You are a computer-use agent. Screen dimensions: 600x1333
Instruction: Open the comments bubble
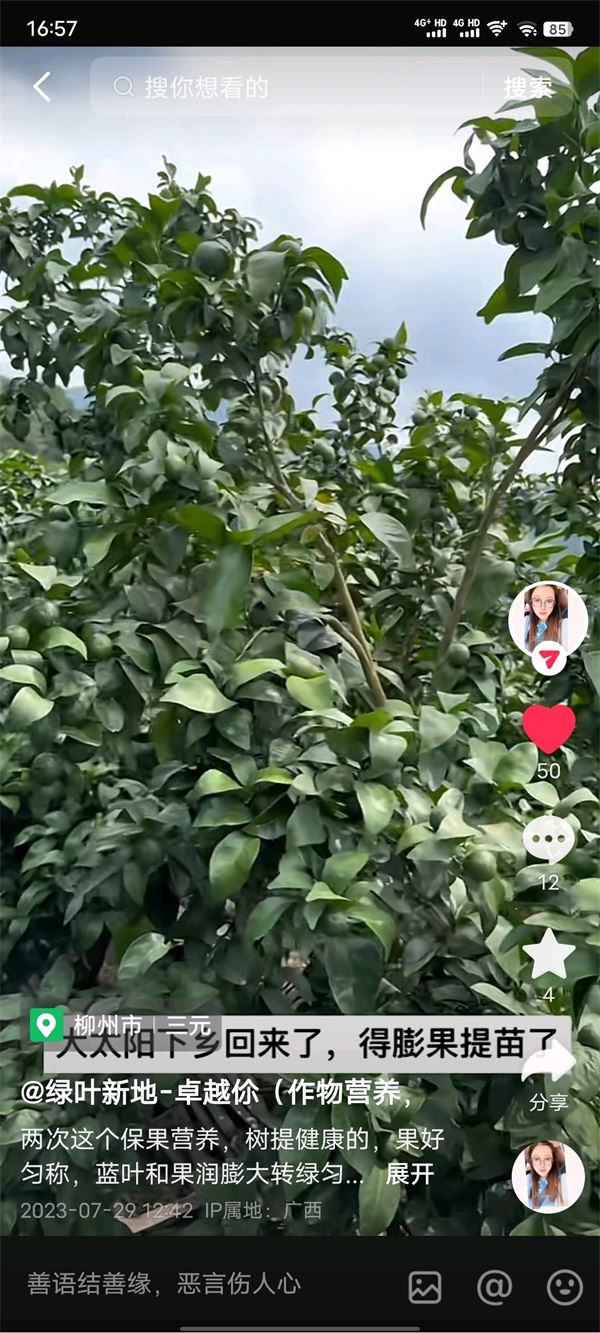548,840
